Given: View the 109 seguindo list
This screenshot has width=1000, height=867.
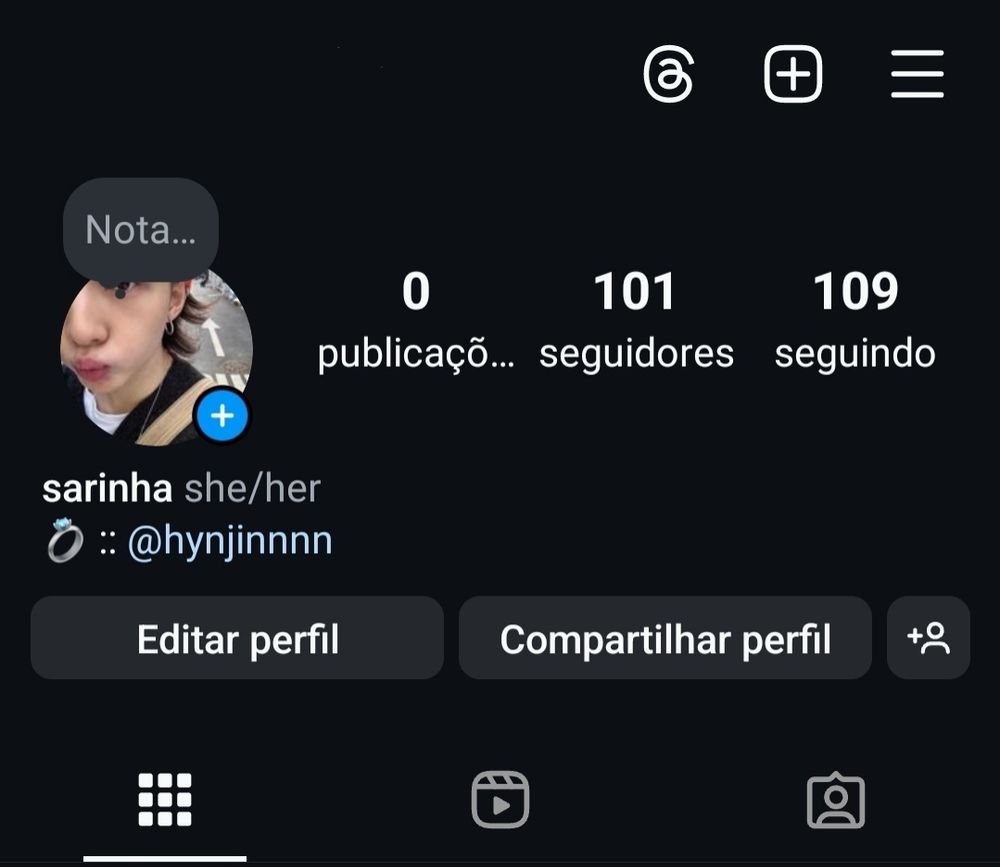Looking at the screenshot, I should (x=855, y=320).
